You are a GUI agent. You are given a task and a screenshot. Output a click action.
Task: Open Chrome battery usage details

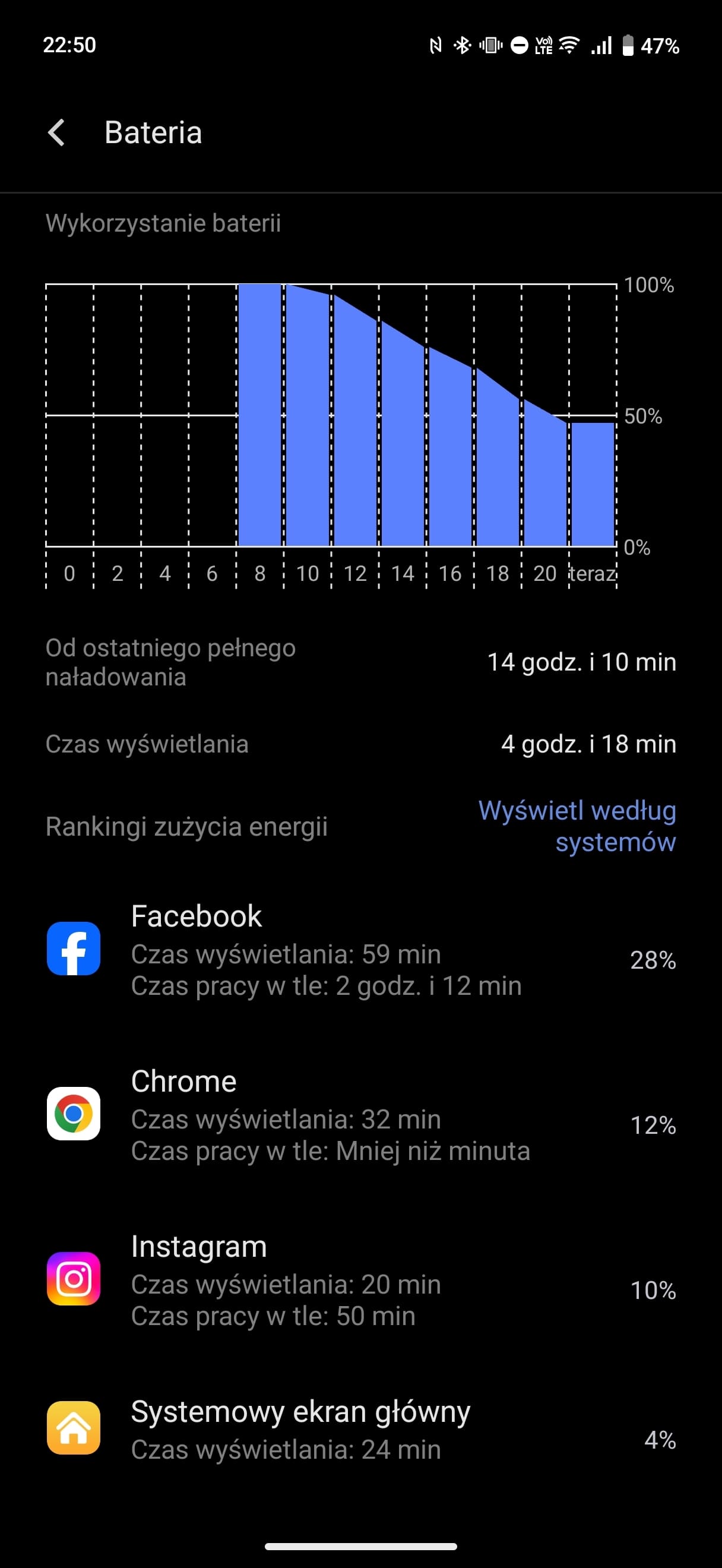[360, 1114]
